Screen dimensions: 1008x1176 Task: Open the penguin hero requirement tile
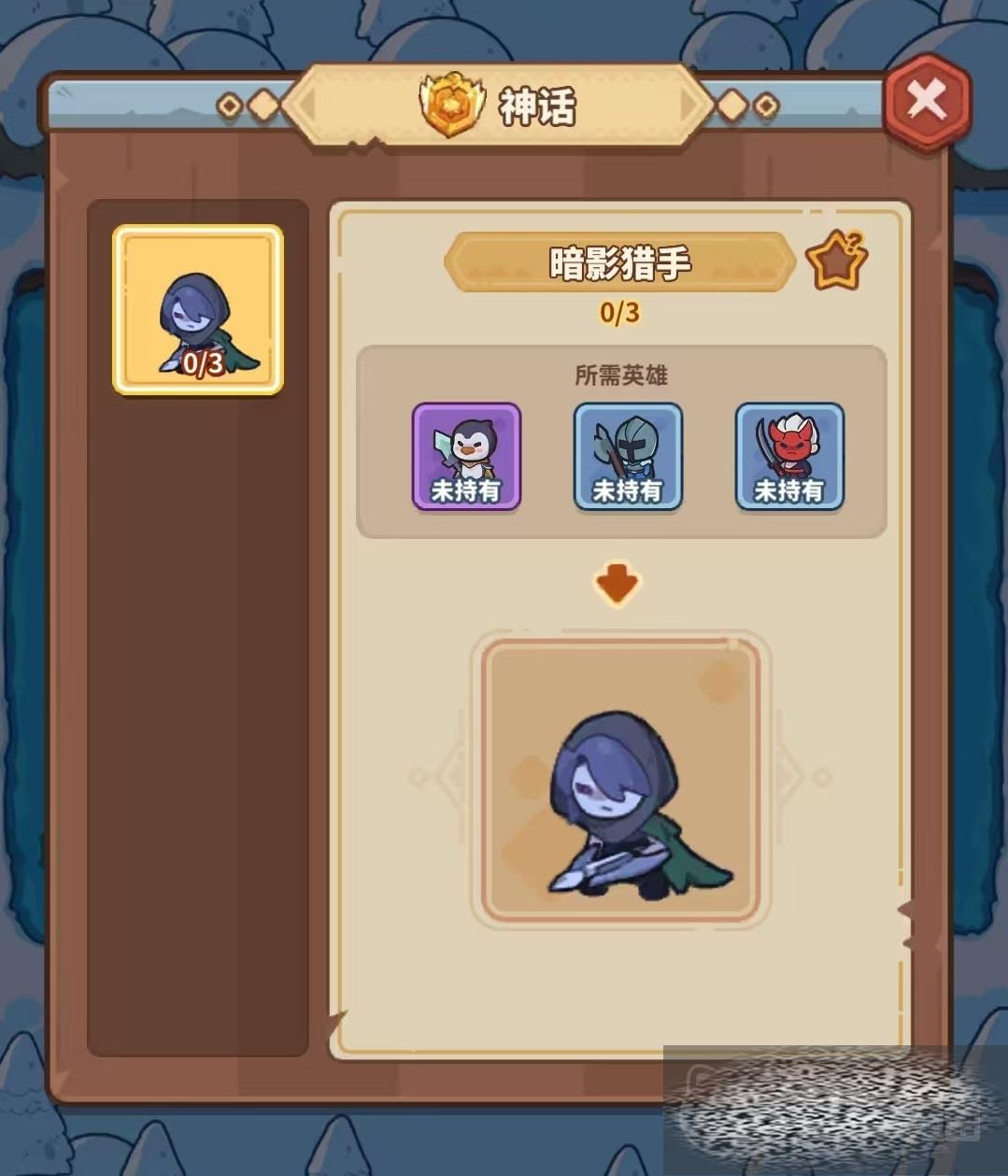coord(466,457)
